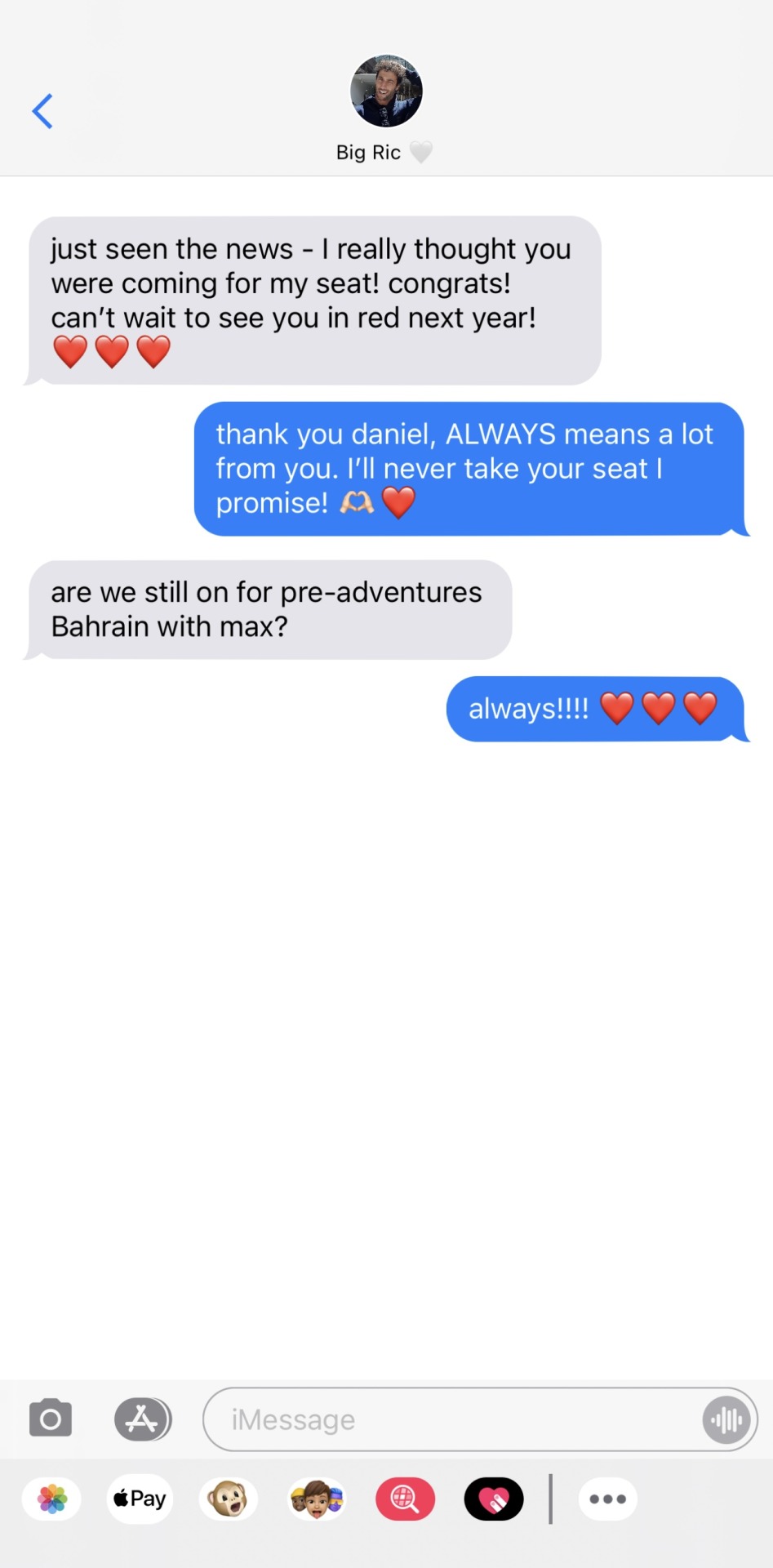773x1568 pixels.
Task: Toggle the App Store apps drawer
Action: pos(143,1419)
